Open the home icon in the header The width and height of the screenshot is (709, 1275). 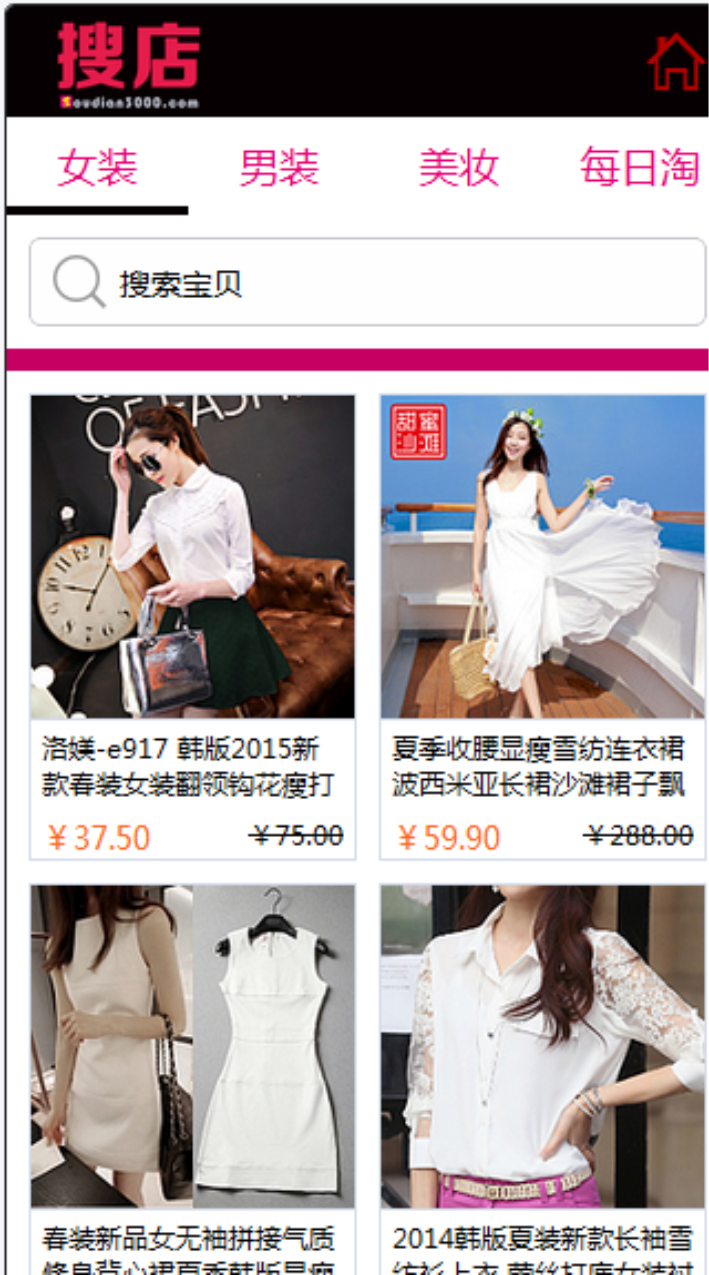click(x=675, y=62)
